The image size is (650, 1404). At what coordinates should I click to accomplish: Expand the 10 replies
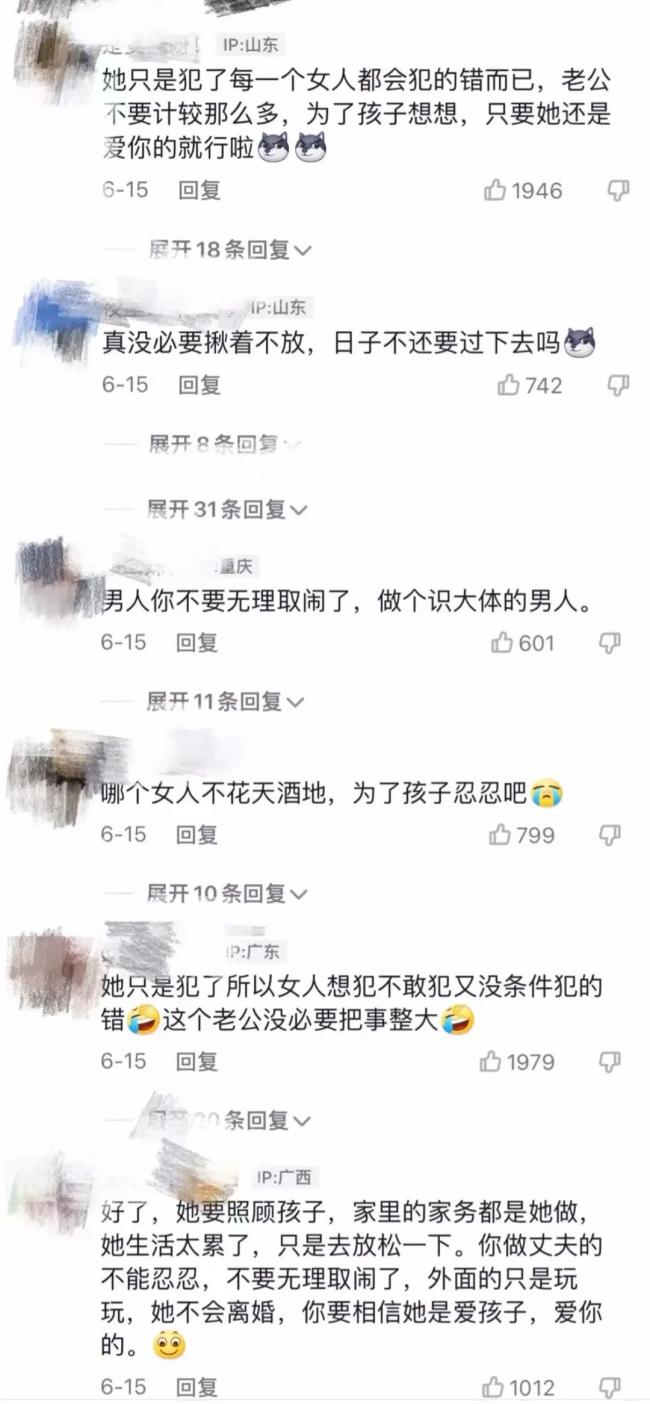(x=226, y=893)
